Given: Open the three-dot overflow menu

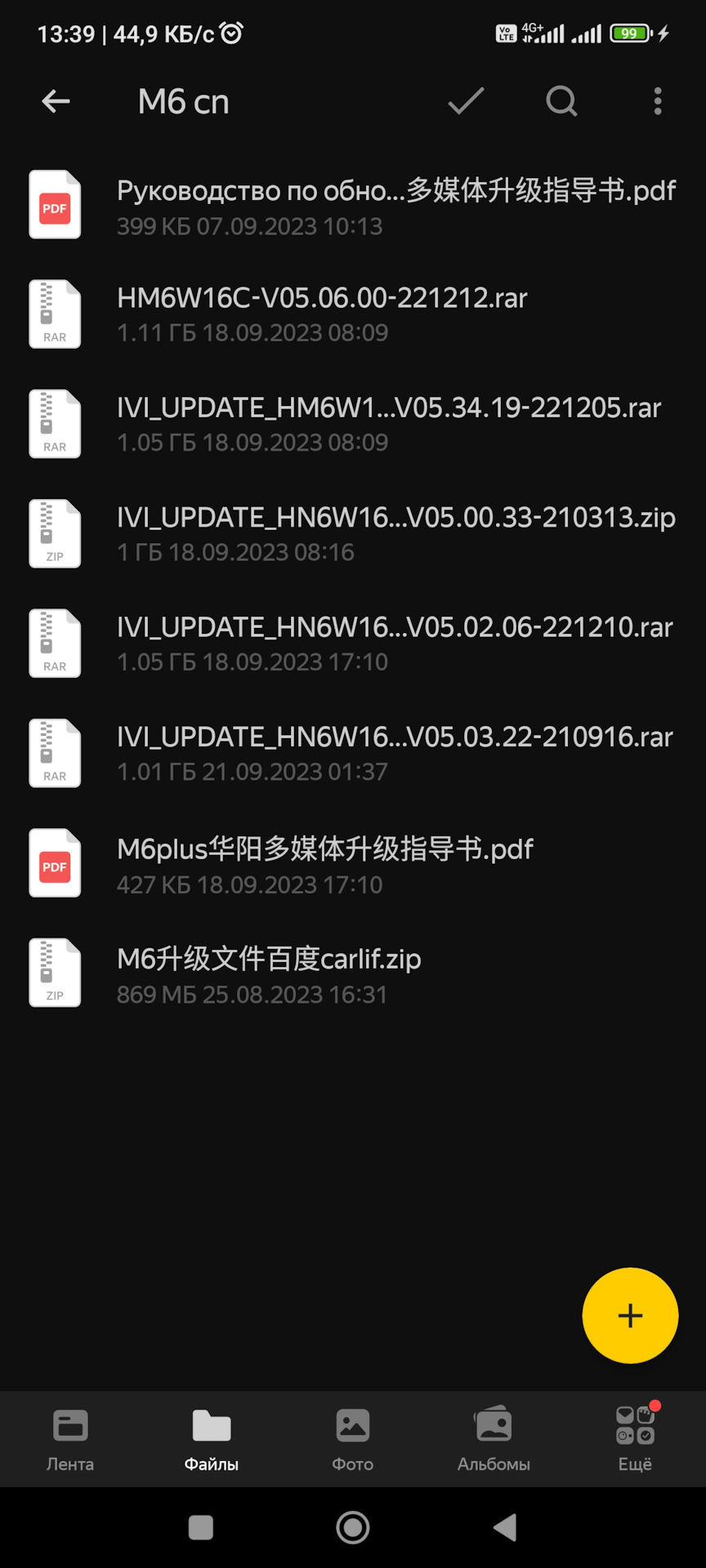Looking at the screenshot, I should [657, 101].
